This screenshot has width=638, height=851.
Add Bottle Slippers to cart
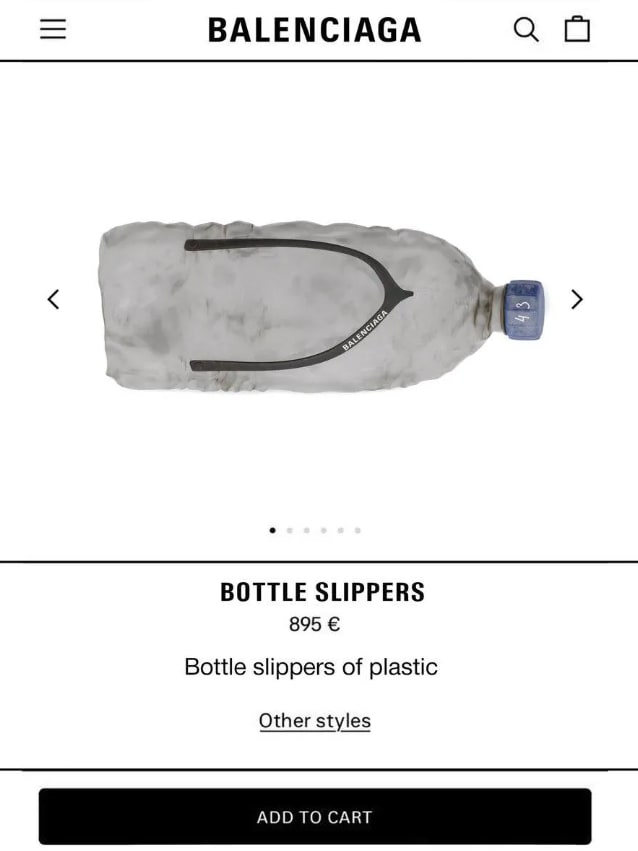pos(314,817)
